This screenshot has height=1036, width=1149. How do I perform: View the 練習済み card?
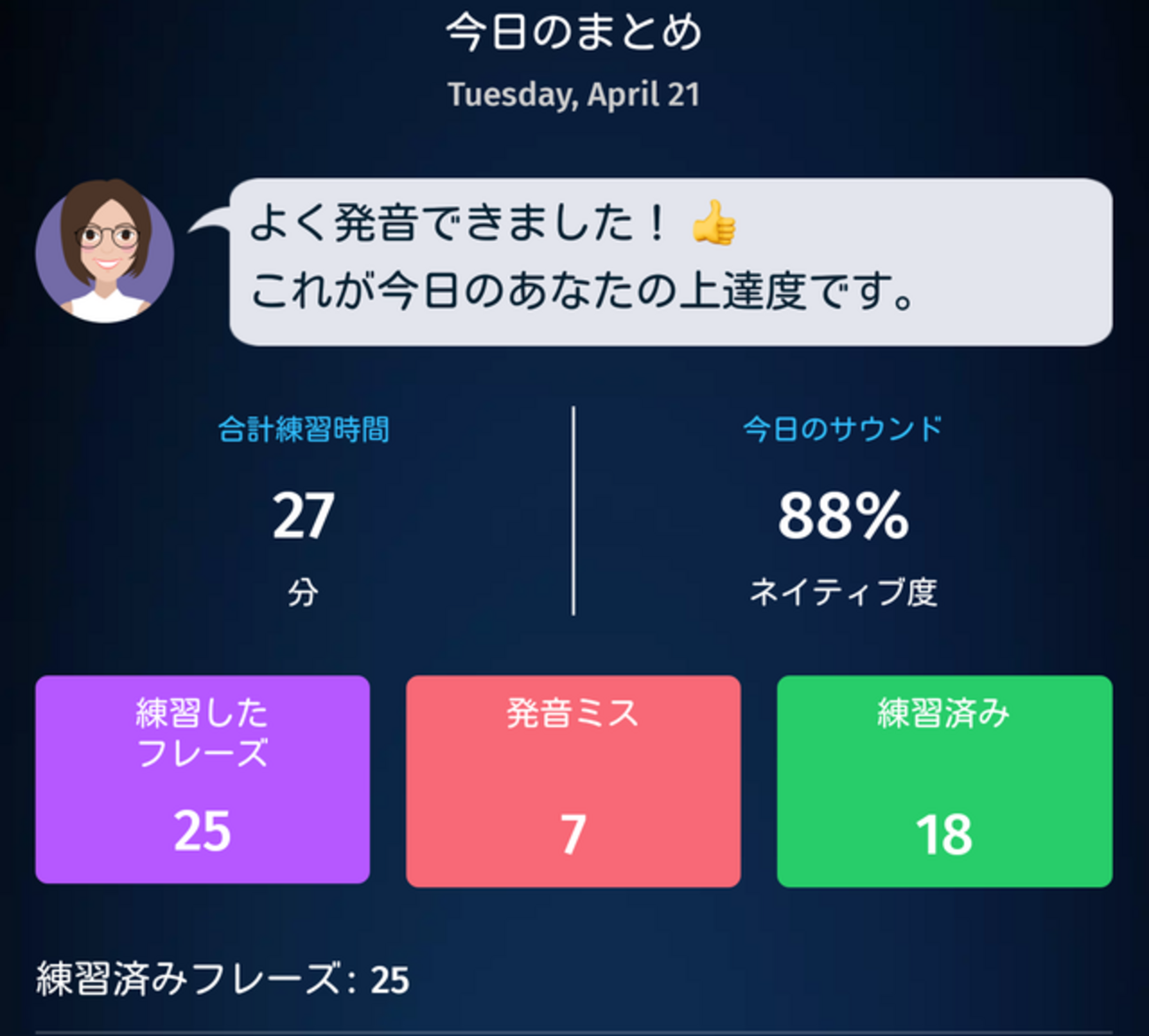pyautogui.click(x=944, y=781)
